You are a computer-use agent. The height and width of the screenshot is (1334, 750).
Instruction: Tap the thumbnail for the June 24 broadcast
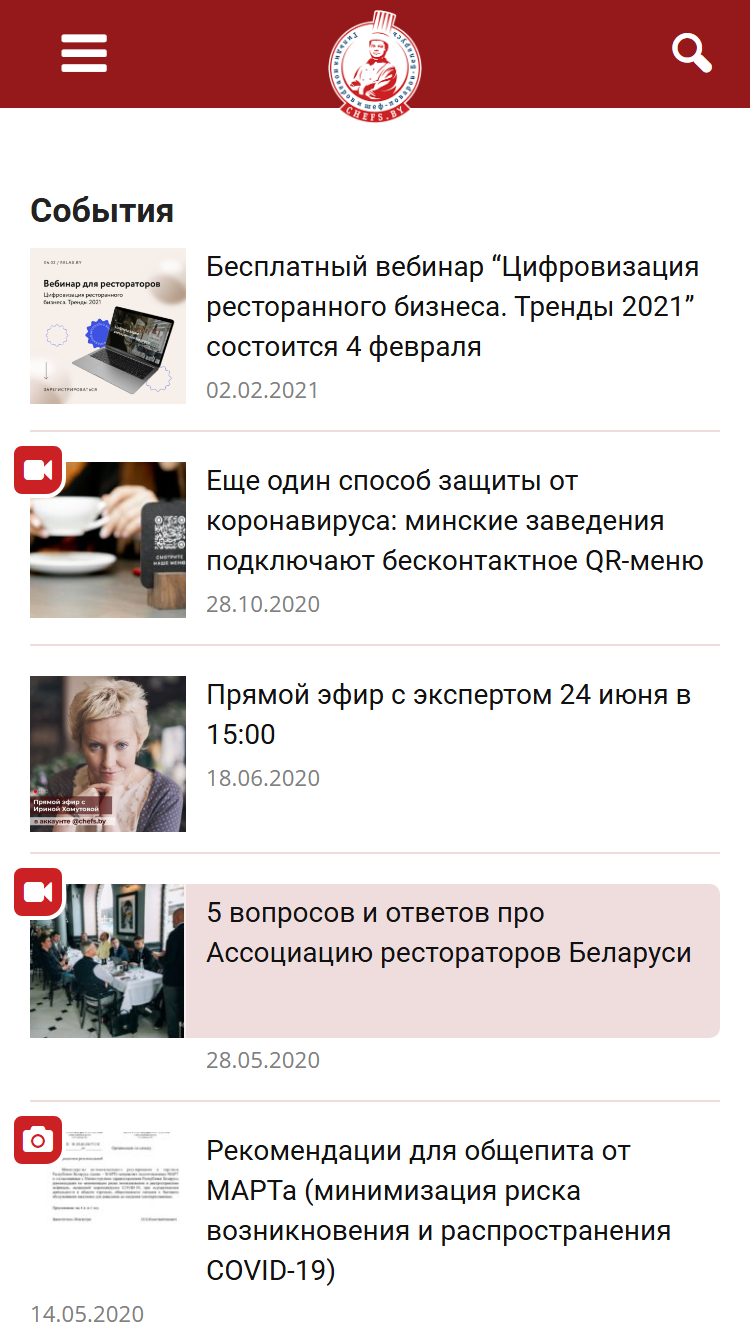(x=108, y=754)
